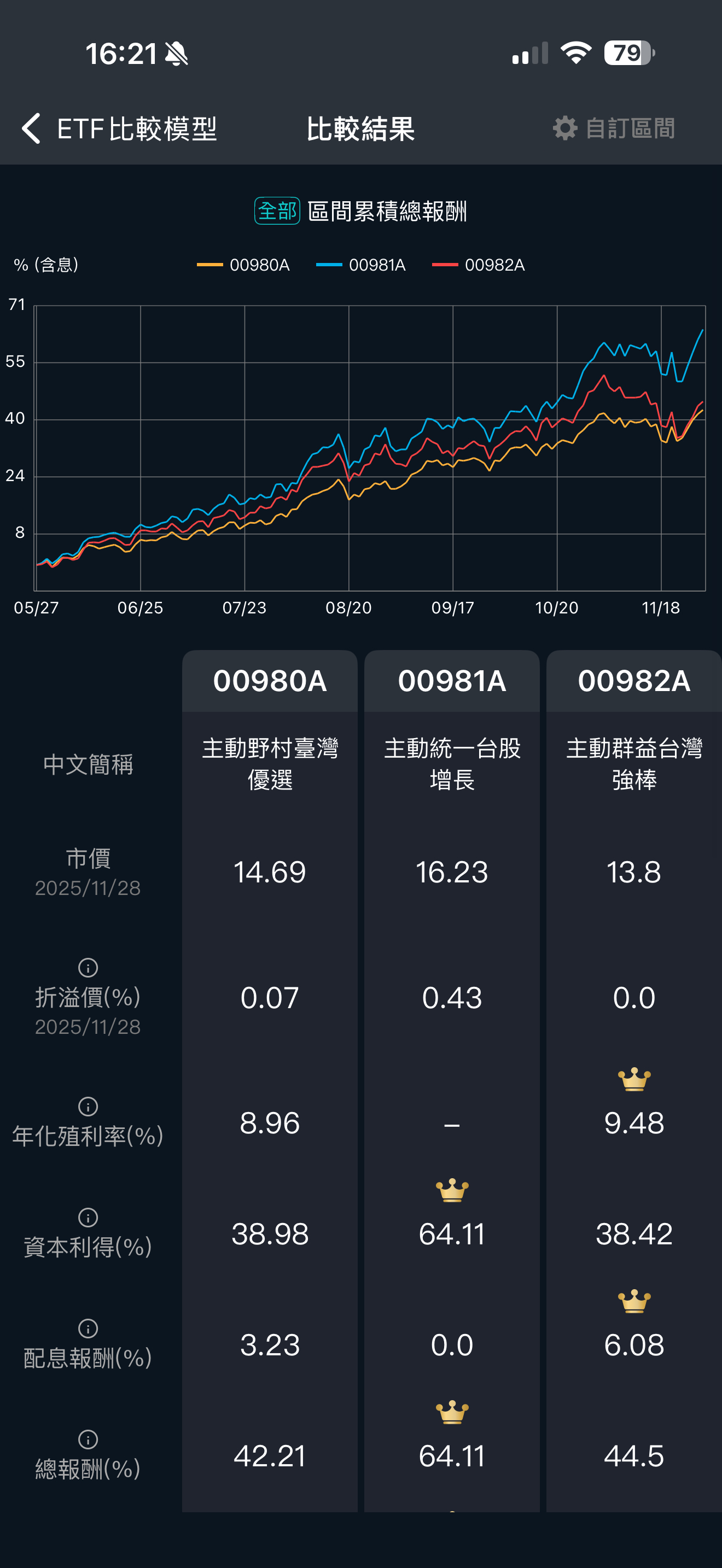722x1568 pixels.
Task: Tap the 全部 range tag
Action: point(277,211)
